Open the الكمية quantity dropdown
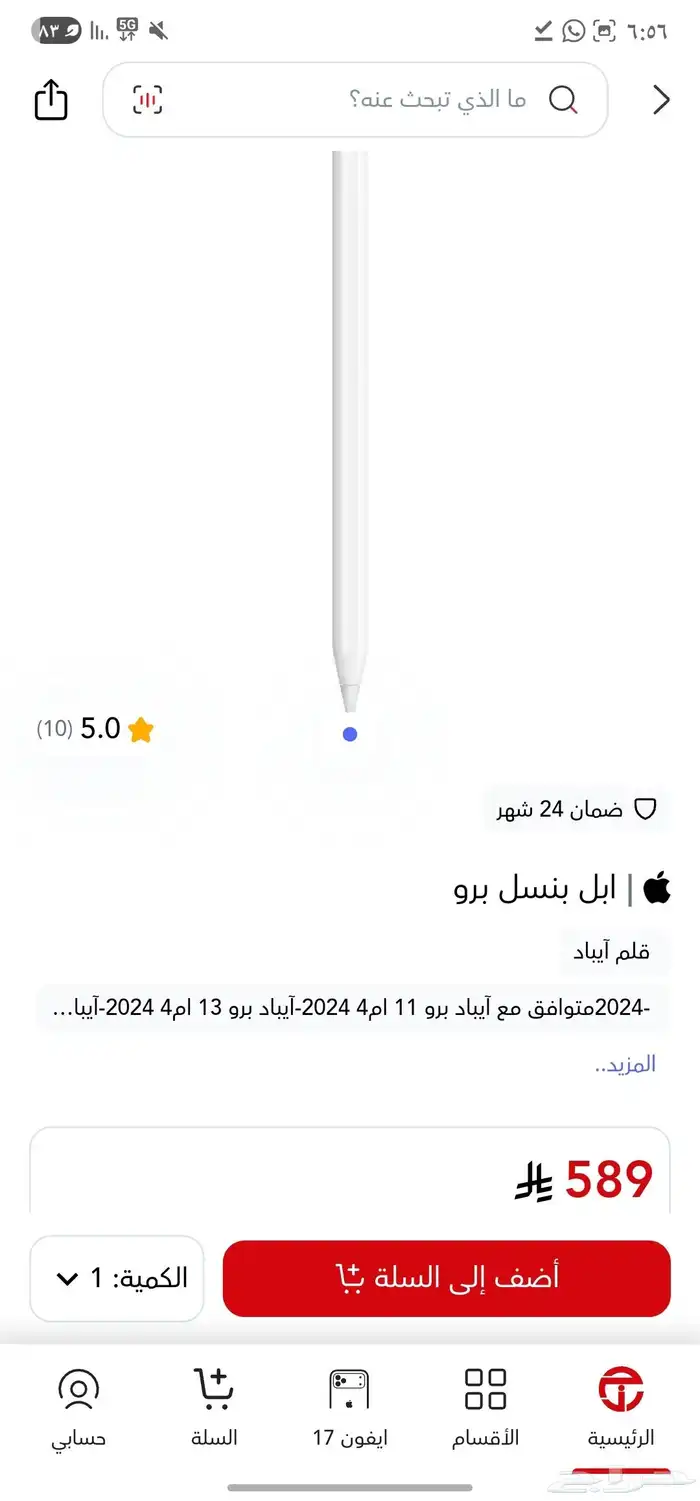This screenshot has height=1501, width=700. (x=117, y=1278)
